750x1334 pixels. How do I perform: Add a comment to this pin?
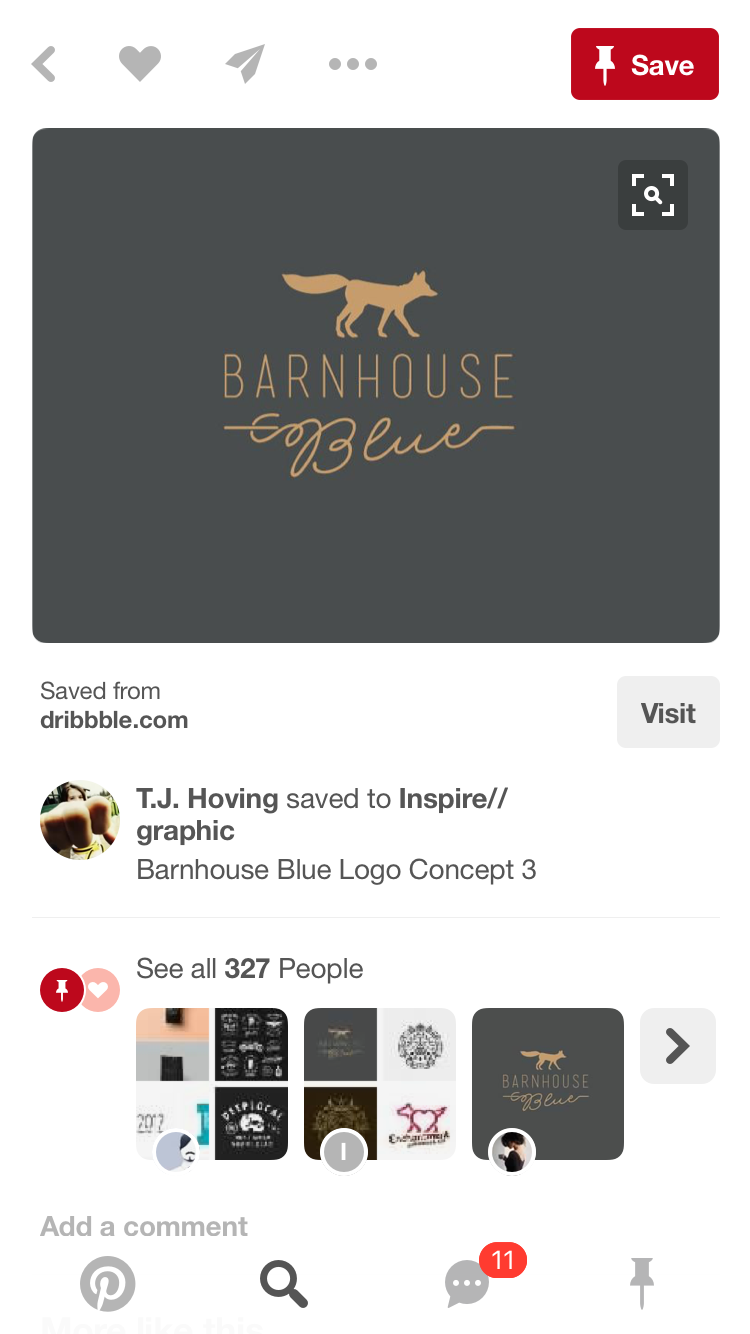[x=144, y=1226]
